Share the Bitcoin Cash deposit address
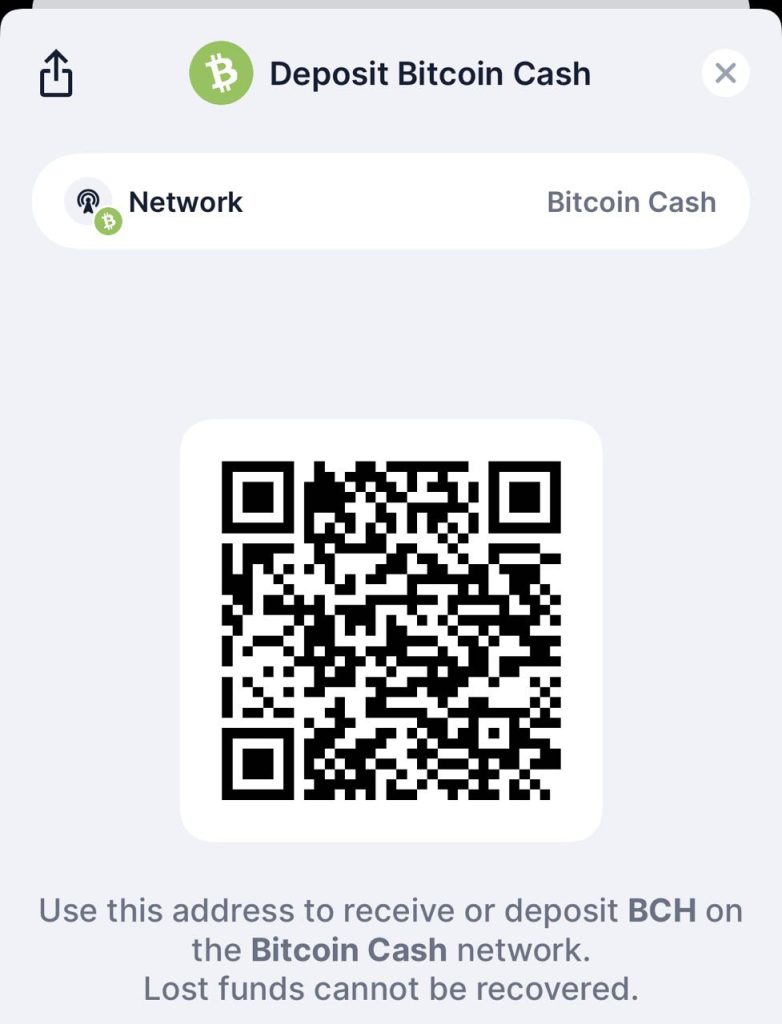Viewport: 782px width, 1024px height. coord(57,73)
